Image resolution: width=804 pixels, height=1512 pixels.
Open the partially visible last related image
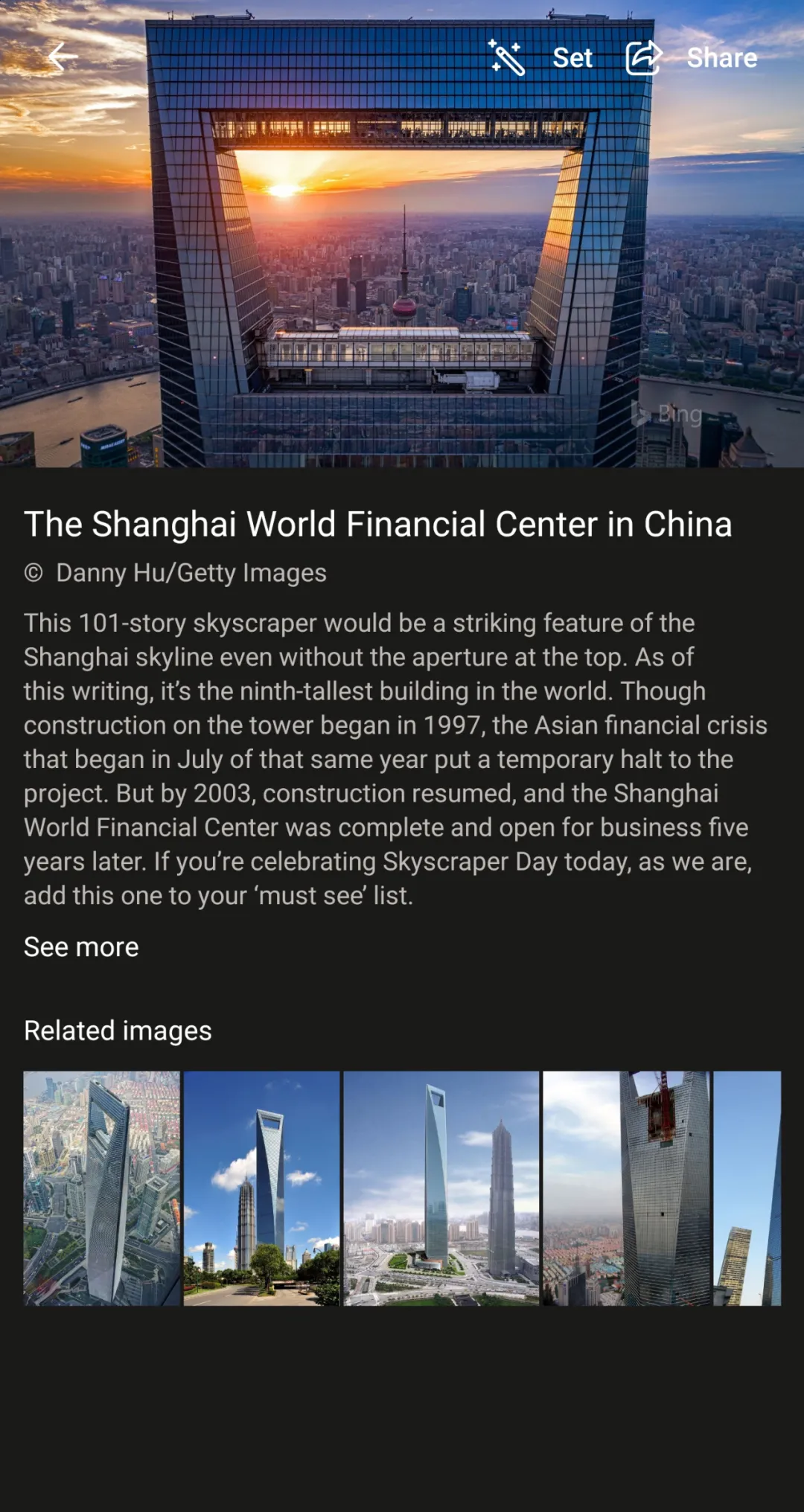747,1188
